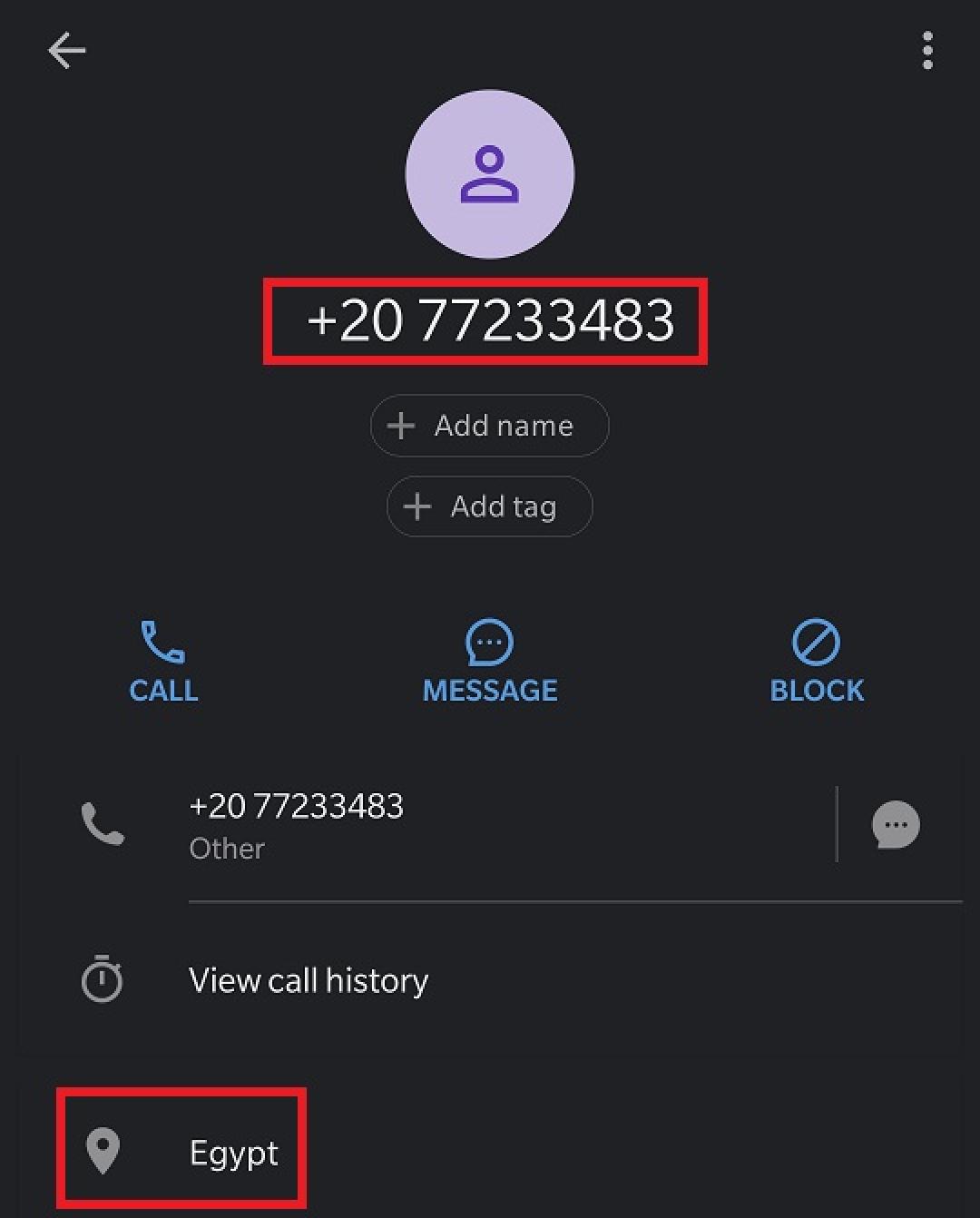
Task: Send a message via MESSAGE button
Action: tap(490, 662)
